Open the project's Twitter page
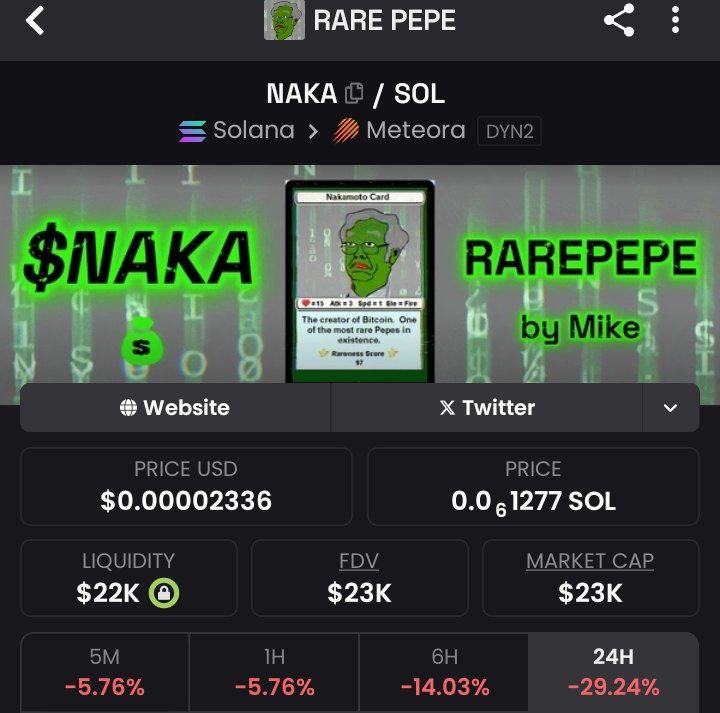 tap(487, 408)
